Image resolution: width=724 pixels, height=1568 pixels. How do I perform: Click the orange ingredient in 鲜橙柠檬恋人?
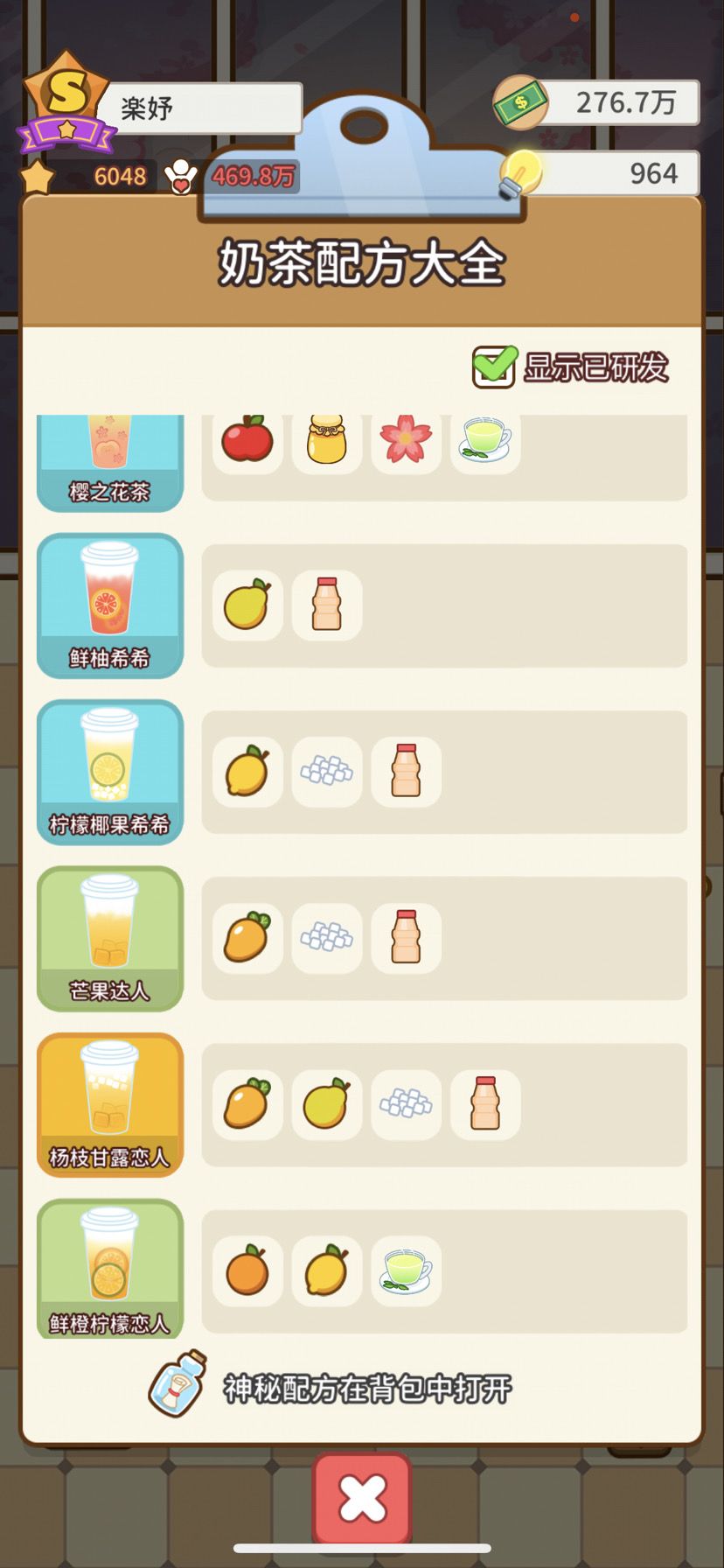pyautogui.click(x=247, y=1270)
